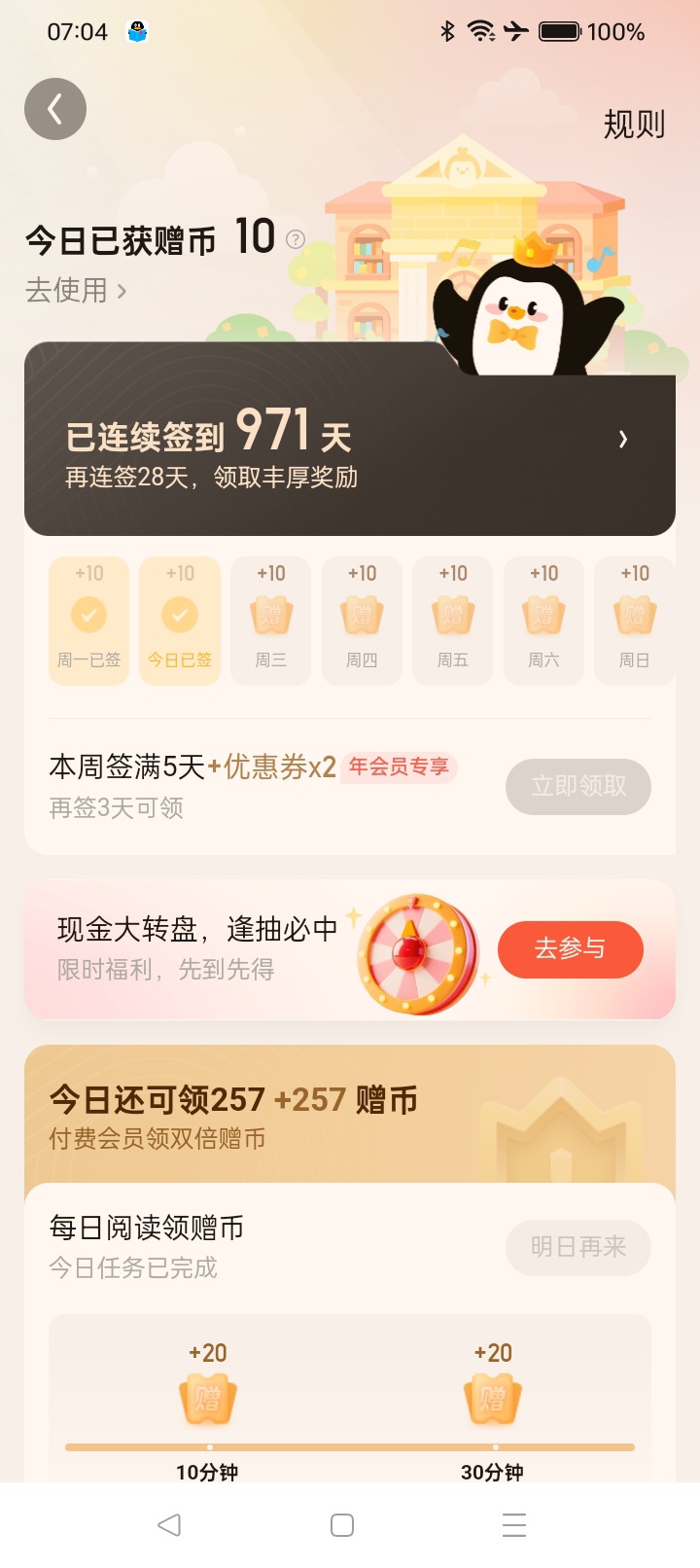Go to the system home screen
Screen dimensions: 700x1568
coord(342,1524)
